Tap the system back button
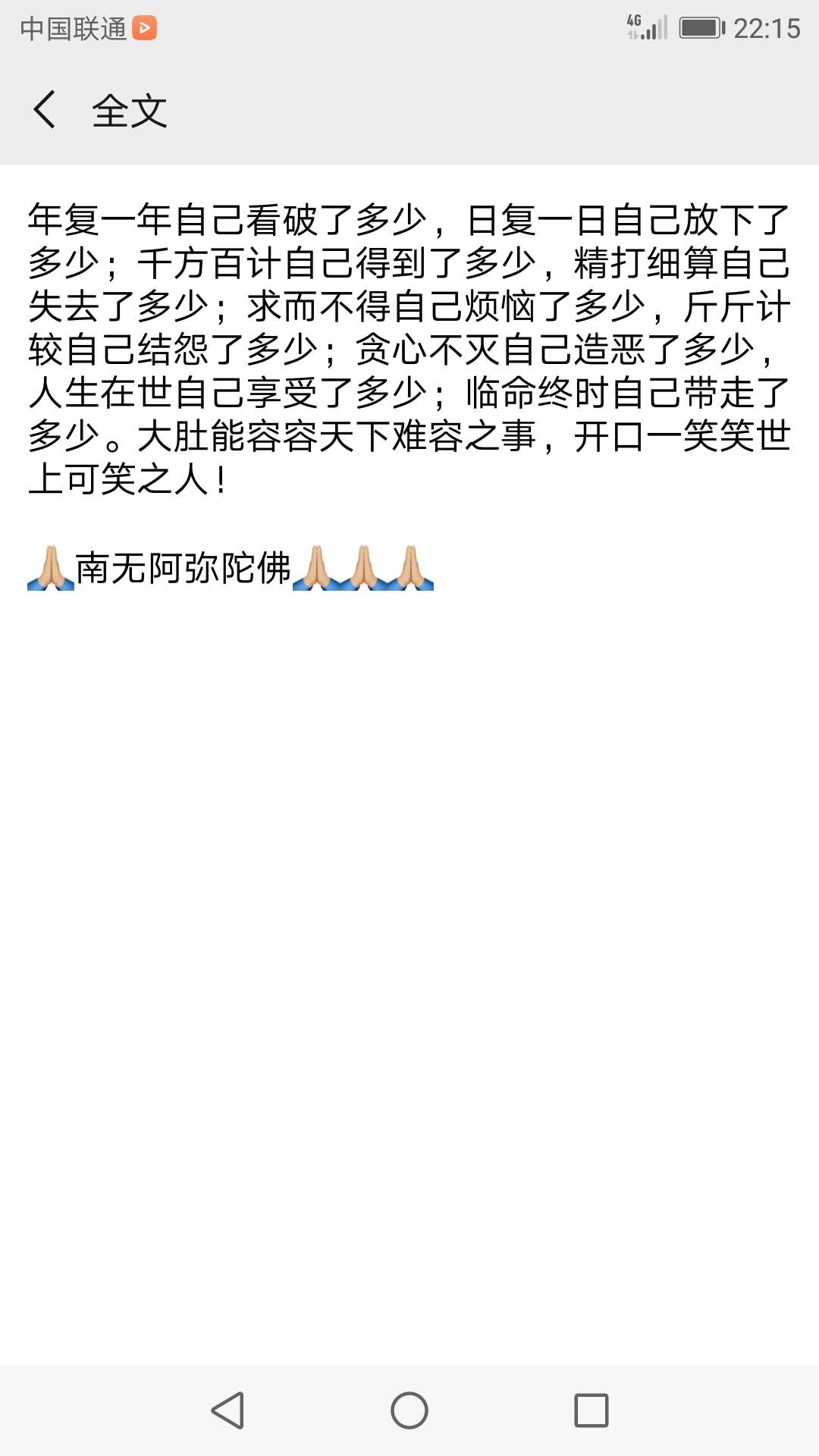Screen dimensions: 819x1456 coord(227,1410)
